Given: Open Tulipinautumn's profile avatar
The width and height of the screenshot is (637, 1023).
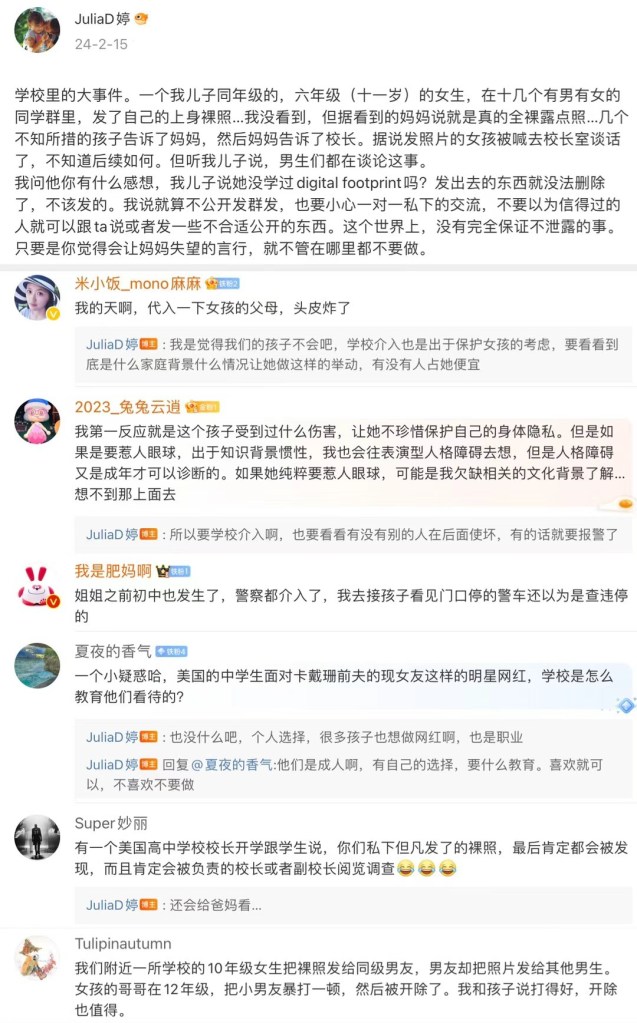Looking at the screenshot, I should [x=37, y=958].
